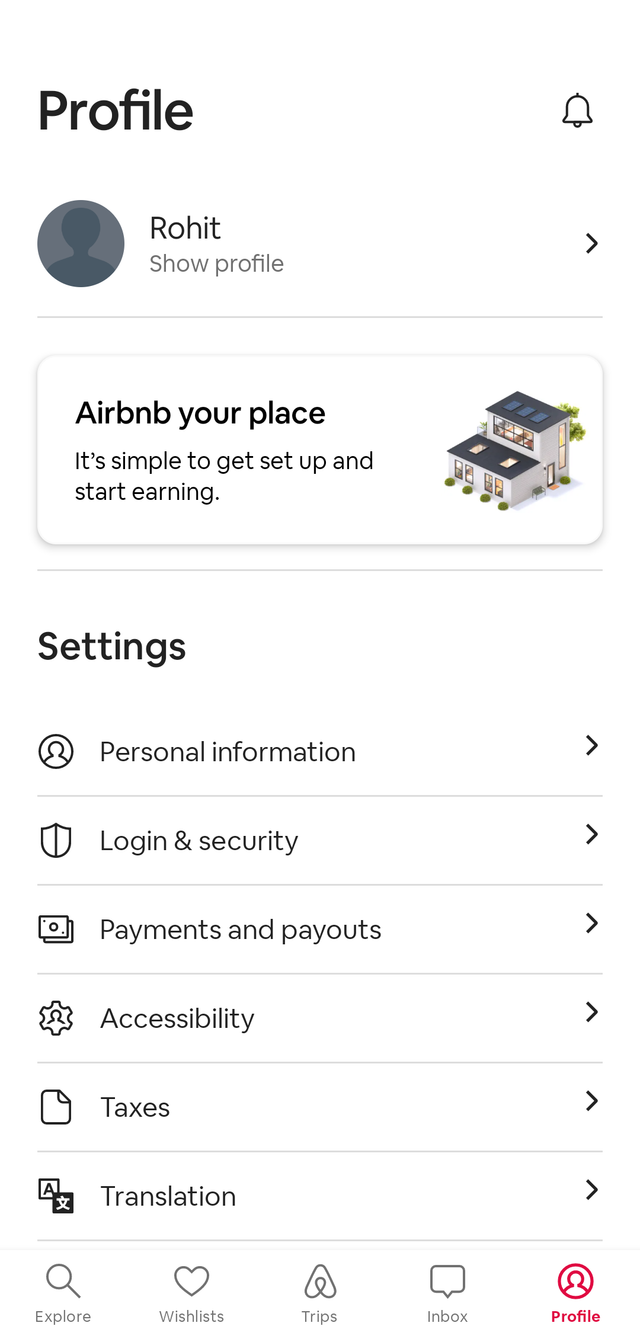This screenshot has height=1337, width=640.
Task: Open the Airbnb your place card
Action: pos(319,451)
